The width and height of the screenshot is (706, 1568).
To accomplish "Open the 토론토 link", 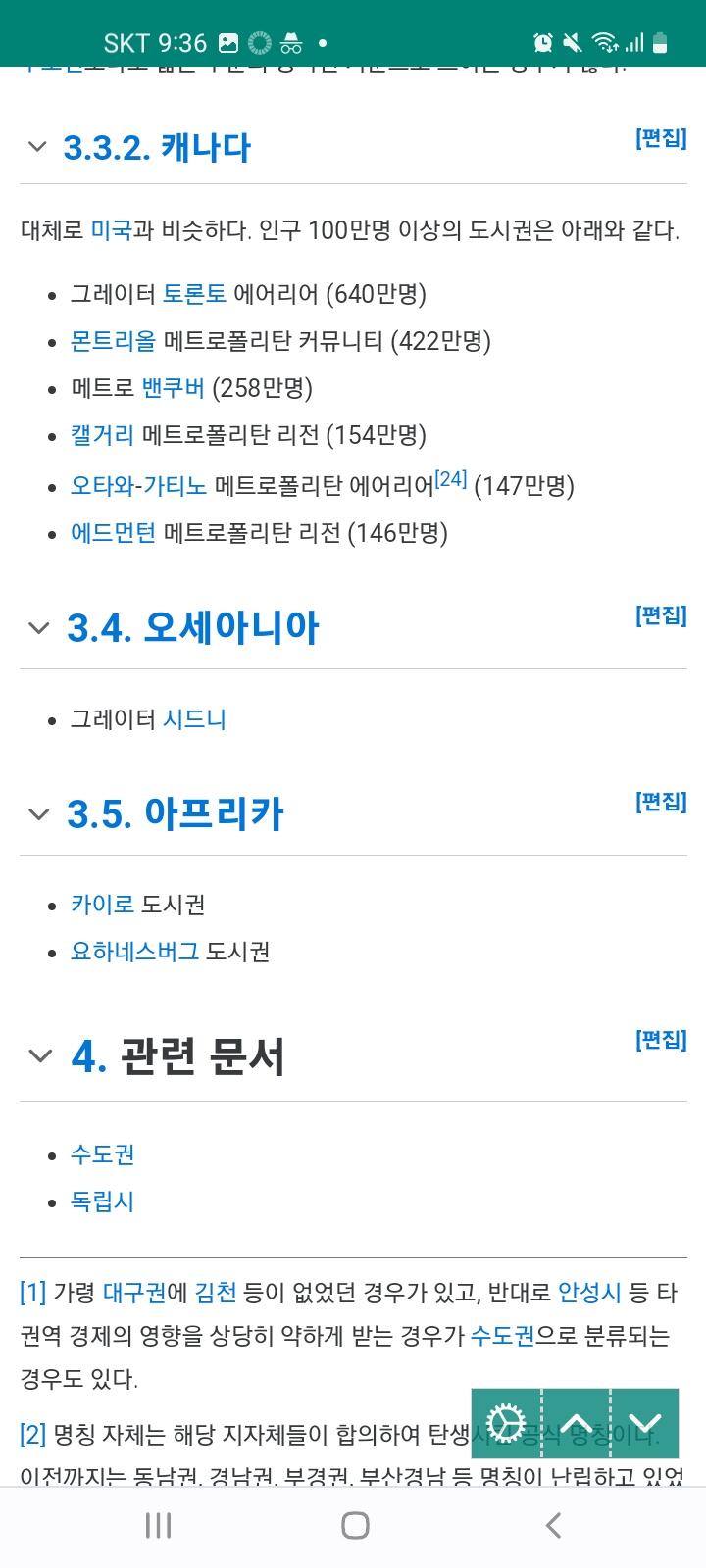I will pos(194,293).
